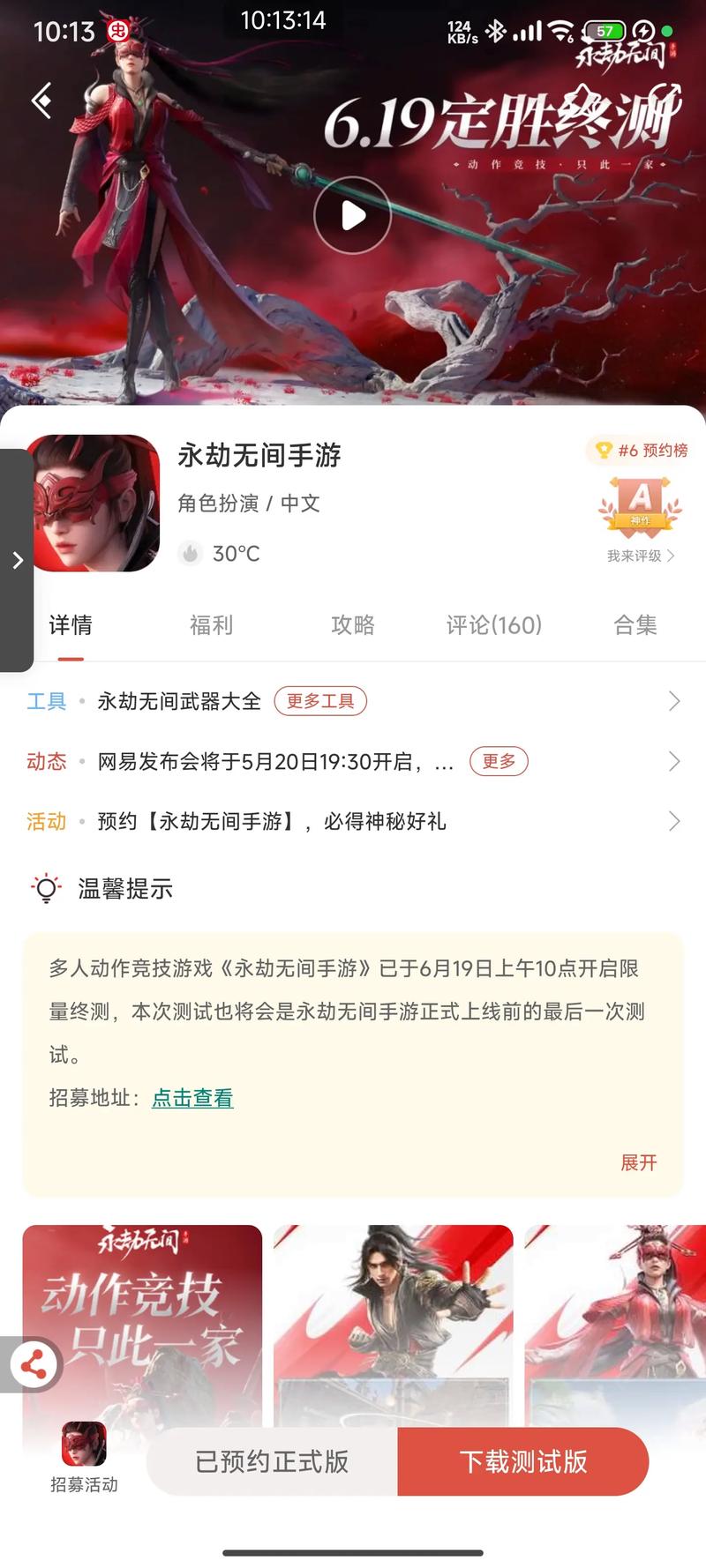Go back using the top arrow
This screenshot has width=706, height=1568.
(x=41, y=100)
